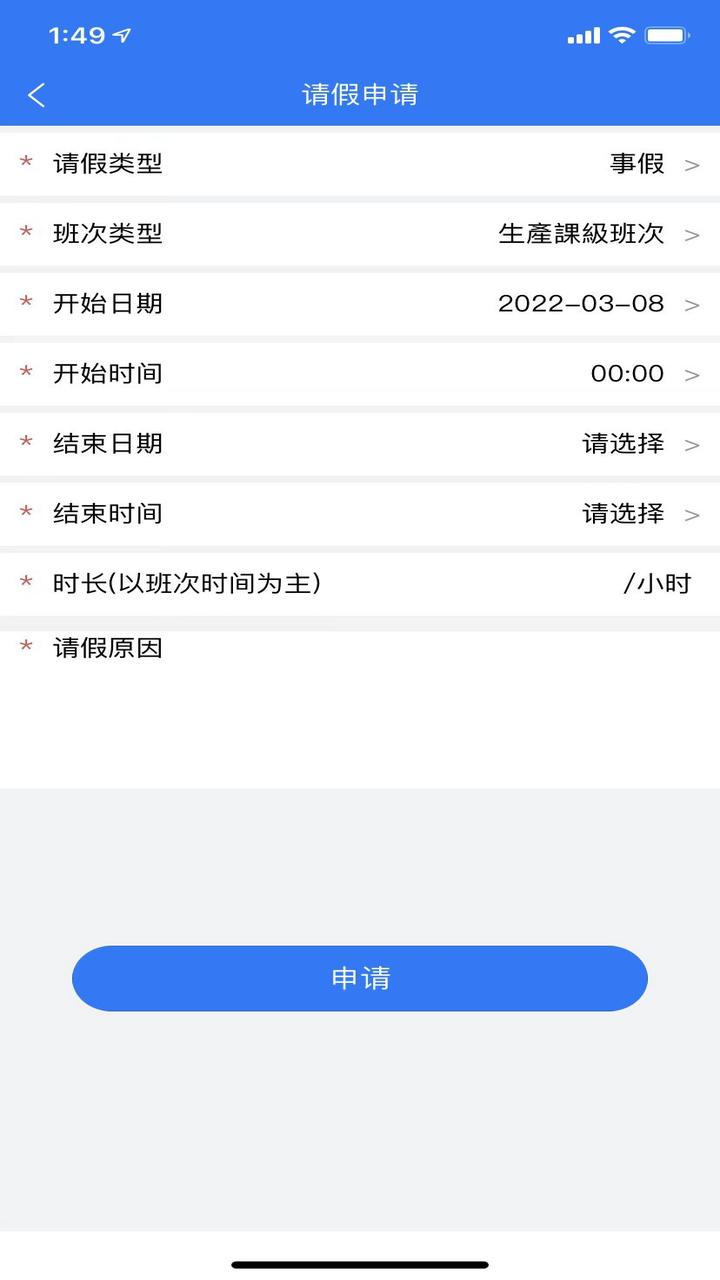Tap 请选择 to set the end date

624,444
